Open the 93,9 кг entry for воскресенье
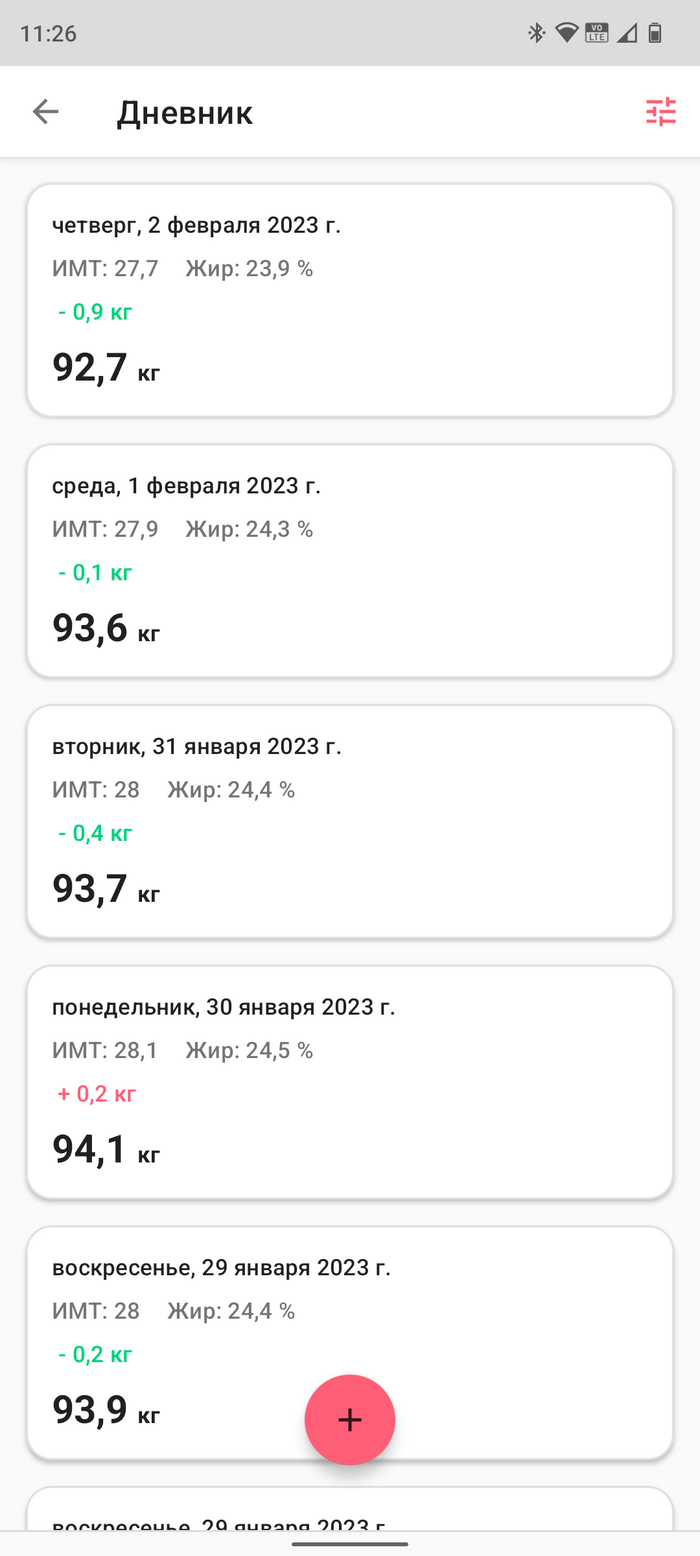 350,1343
